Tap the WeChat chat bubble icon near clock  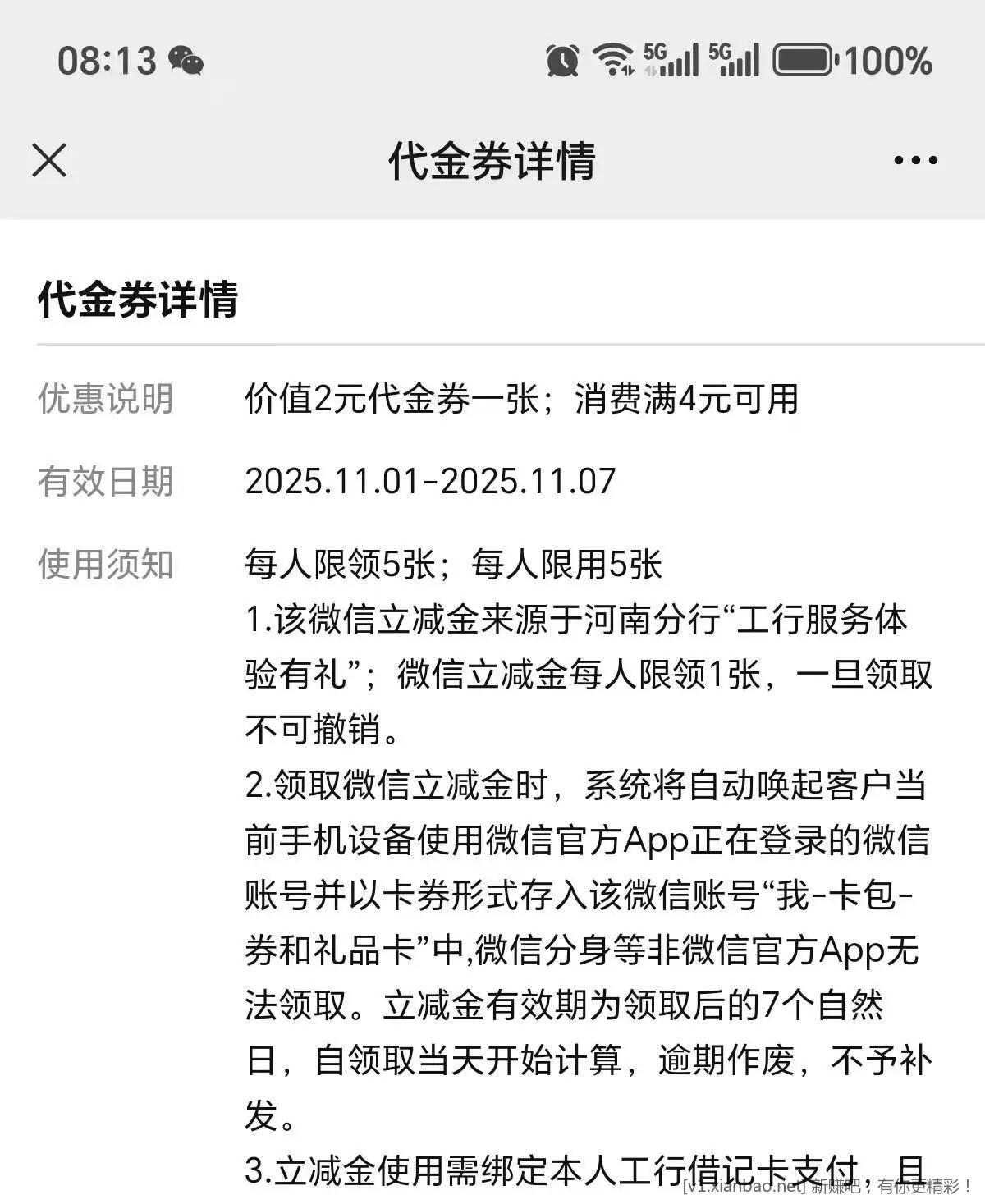point(187,60)
